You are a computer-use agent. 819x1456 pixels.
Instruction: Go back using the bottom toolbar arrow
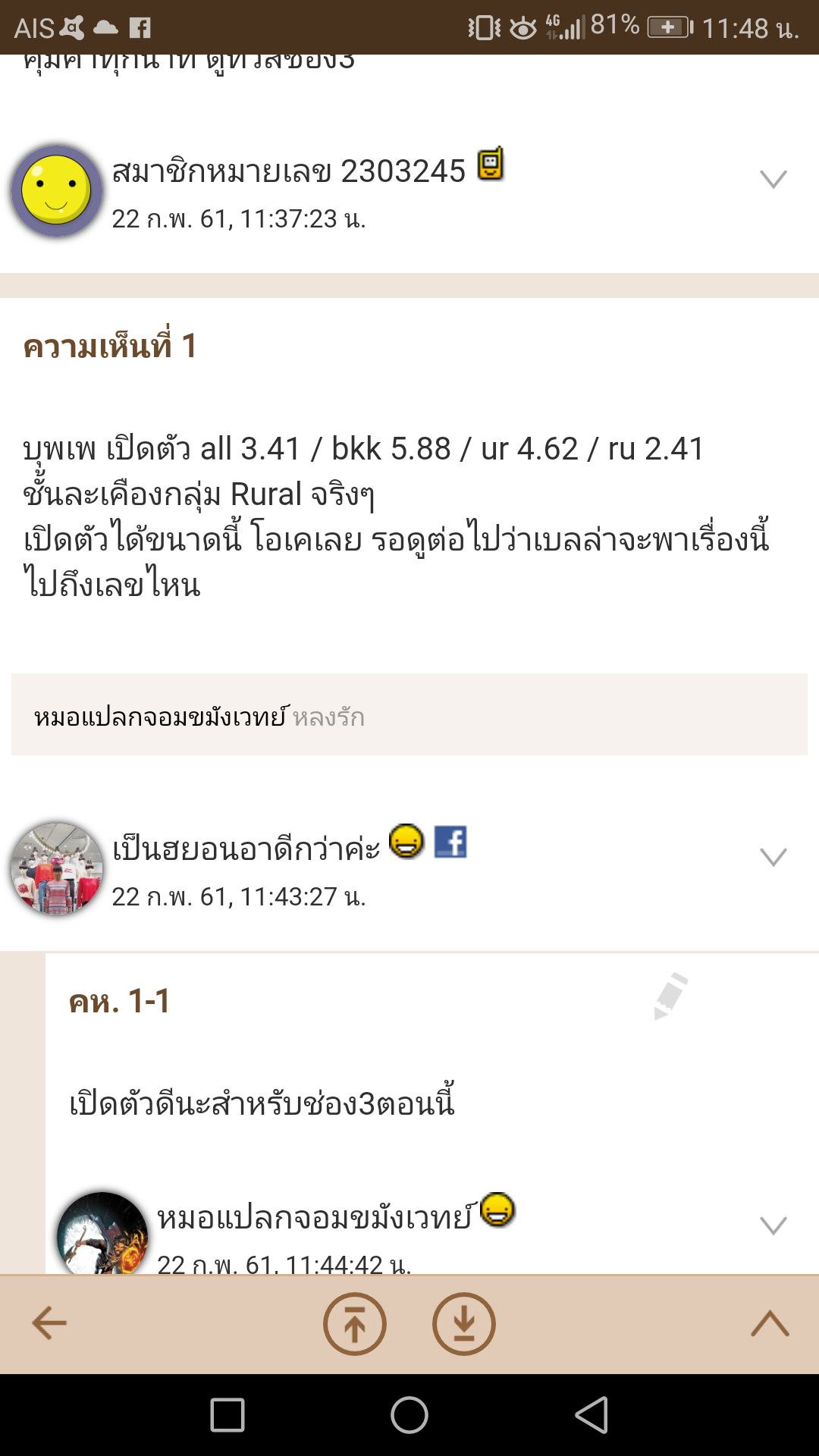point(50,1323)
